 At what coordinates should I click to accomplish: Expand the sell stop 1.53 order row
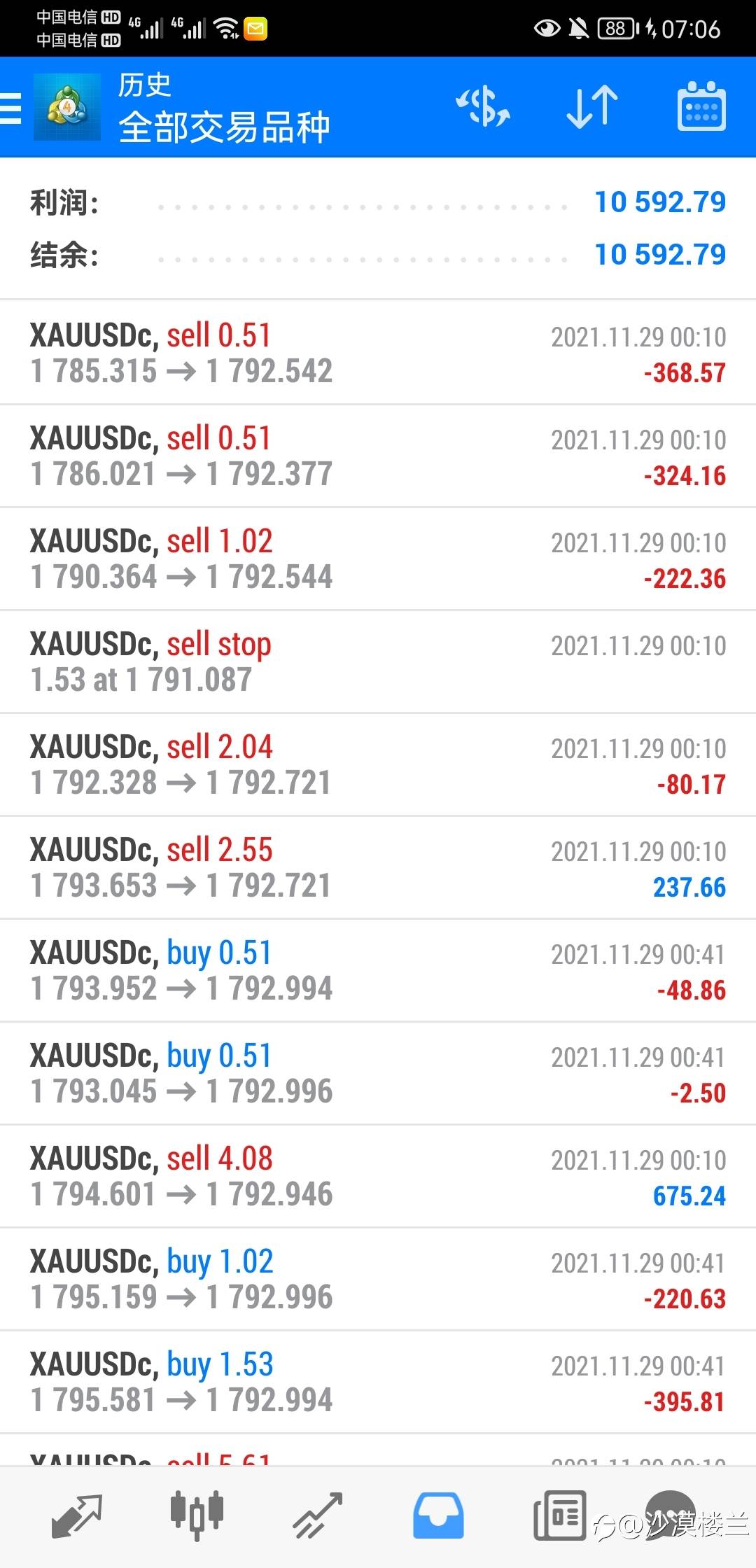coord(378,661)
